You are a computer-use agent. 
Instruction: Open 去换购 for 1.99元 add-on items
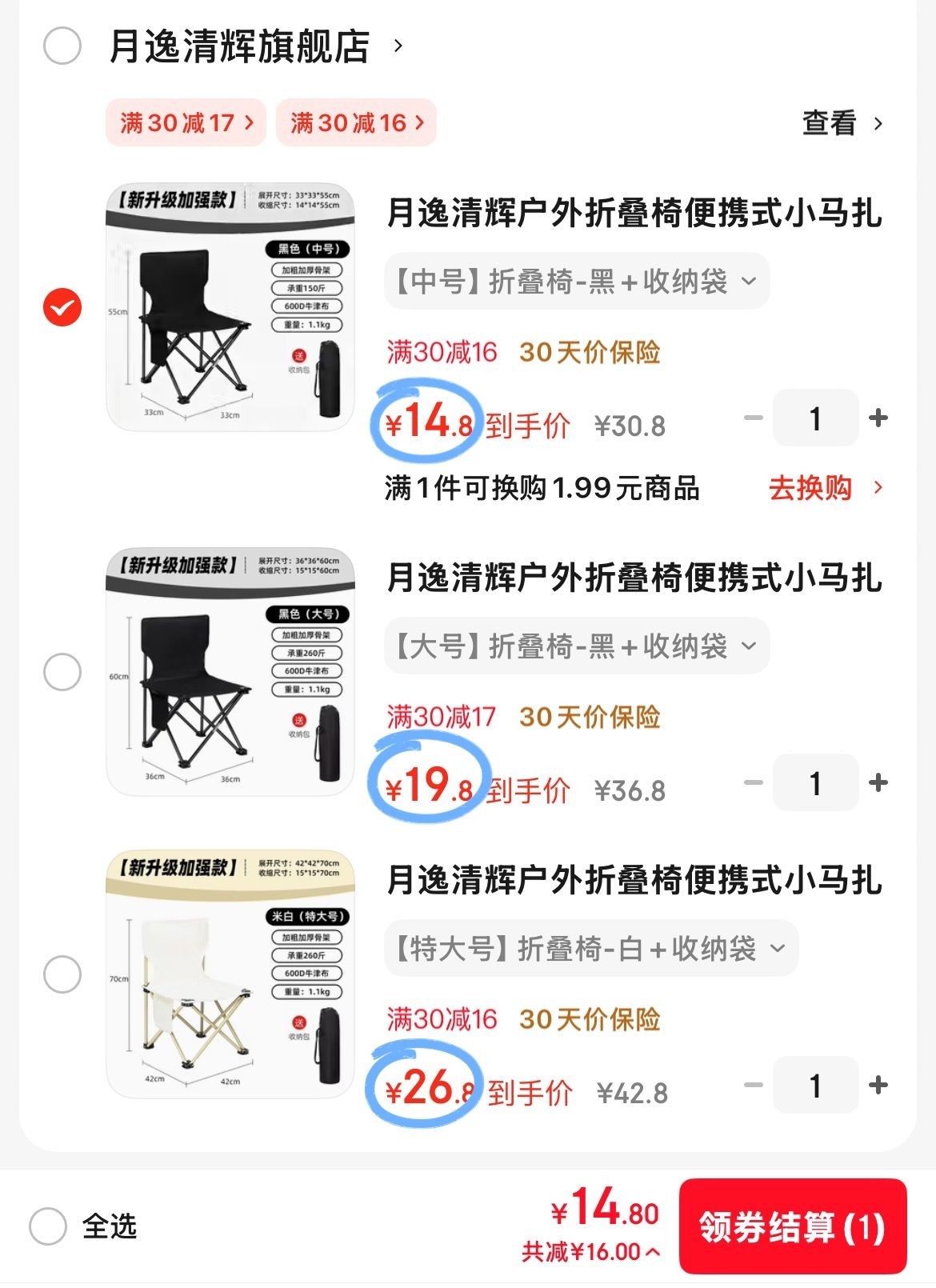824,488
